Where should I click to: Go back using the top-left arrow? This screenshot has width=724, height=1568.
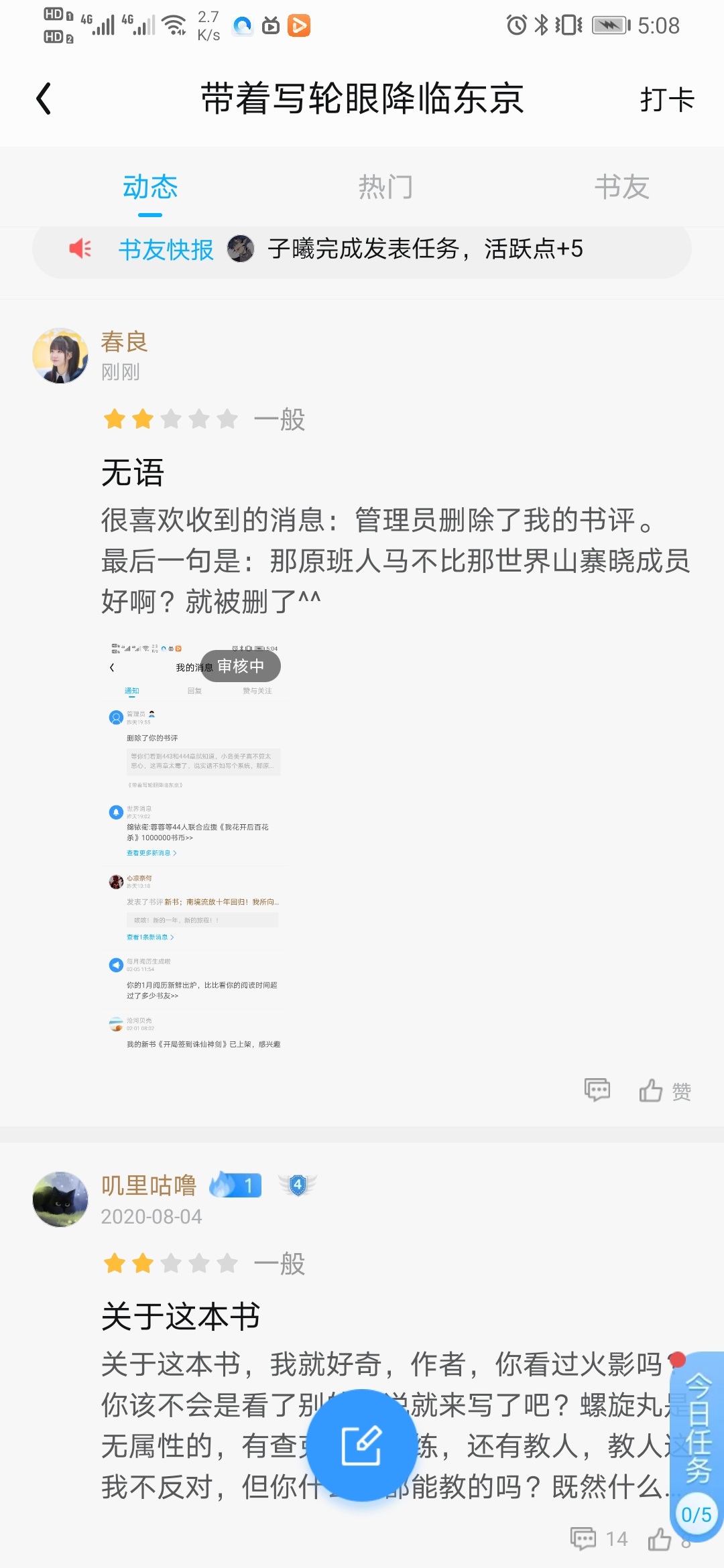(x=44, y=99)
